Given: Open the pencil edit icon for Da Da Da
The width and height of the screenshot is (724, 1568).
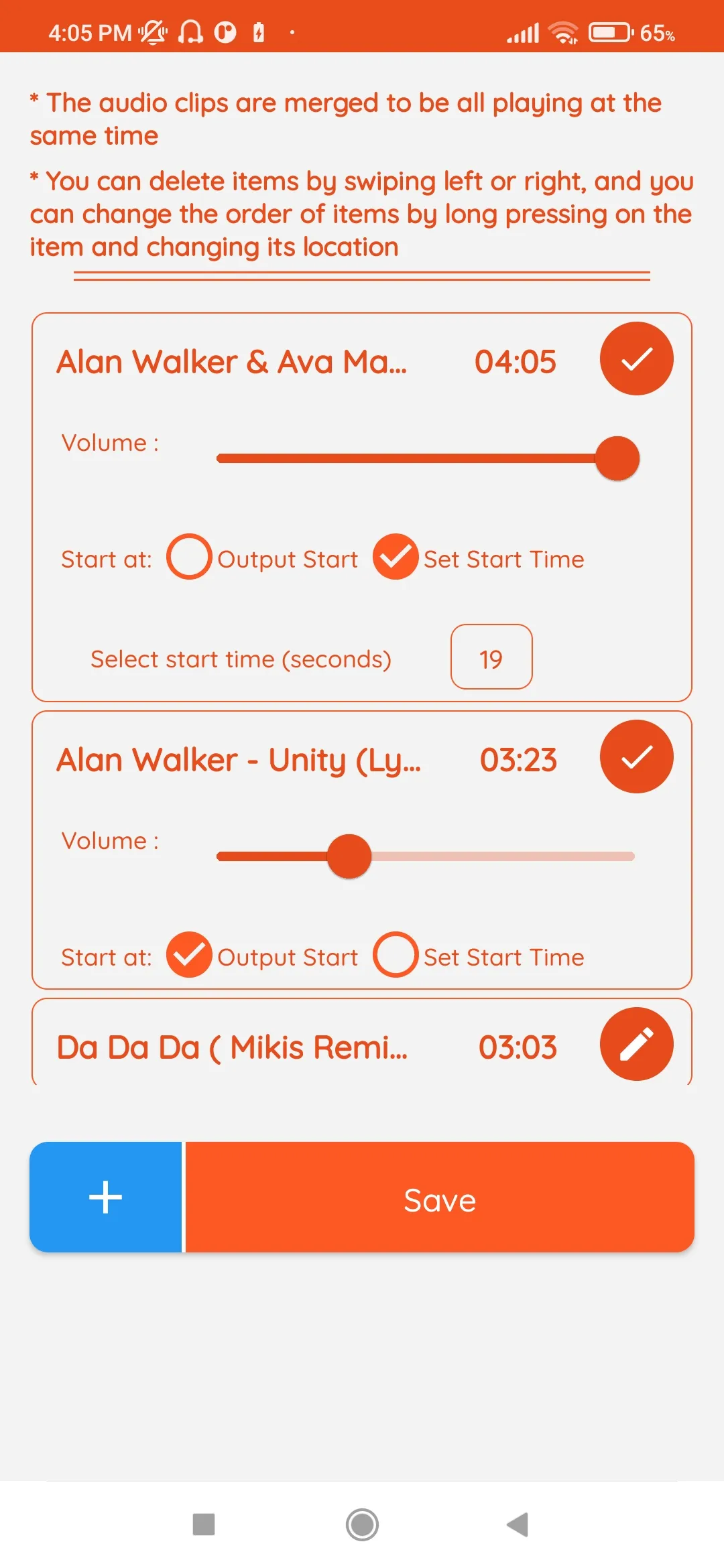Looking at the screenshot, I should pos(636,1044).
